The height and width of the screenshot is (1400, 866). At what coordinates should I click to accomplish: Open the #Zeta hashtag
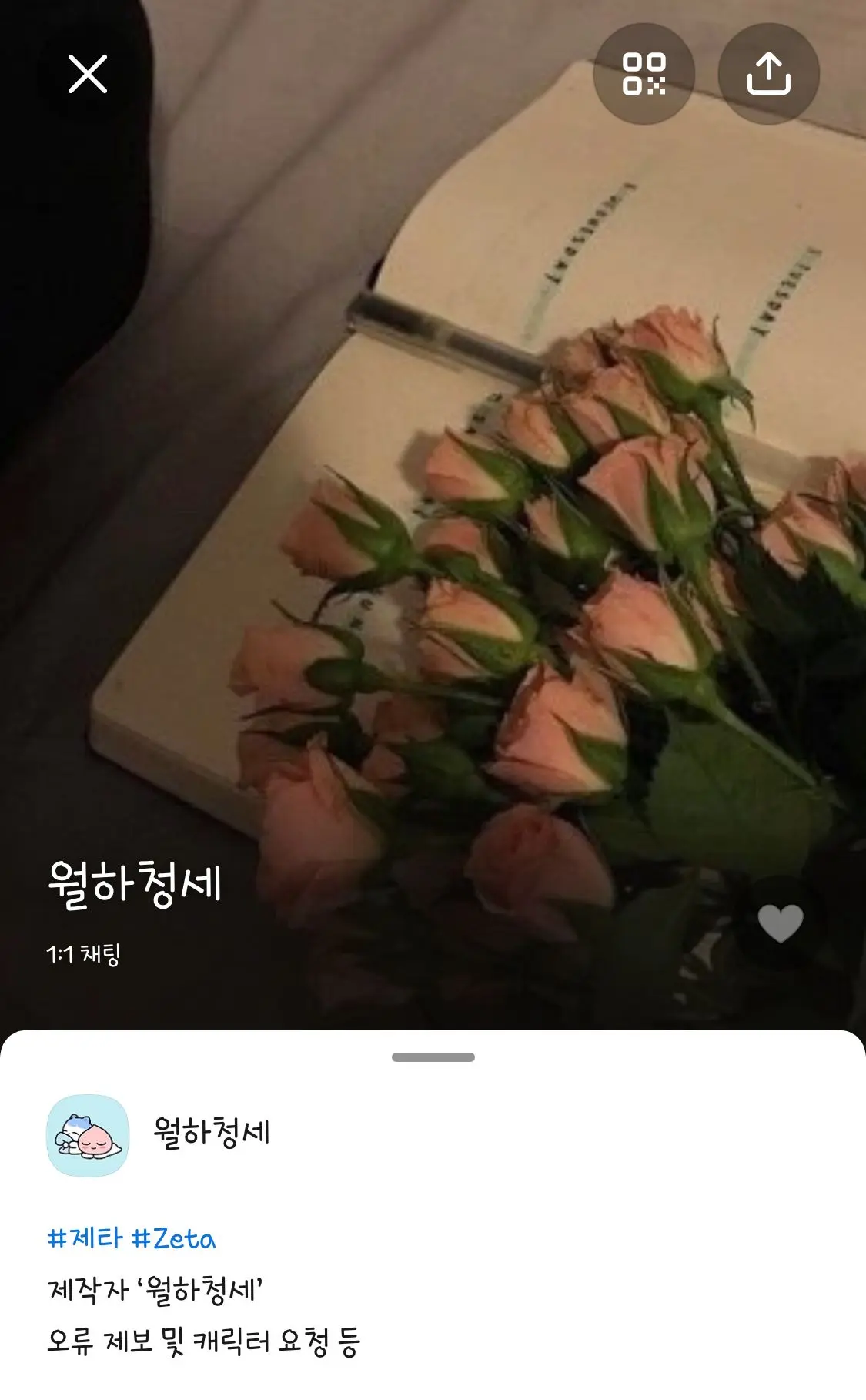173,1238
